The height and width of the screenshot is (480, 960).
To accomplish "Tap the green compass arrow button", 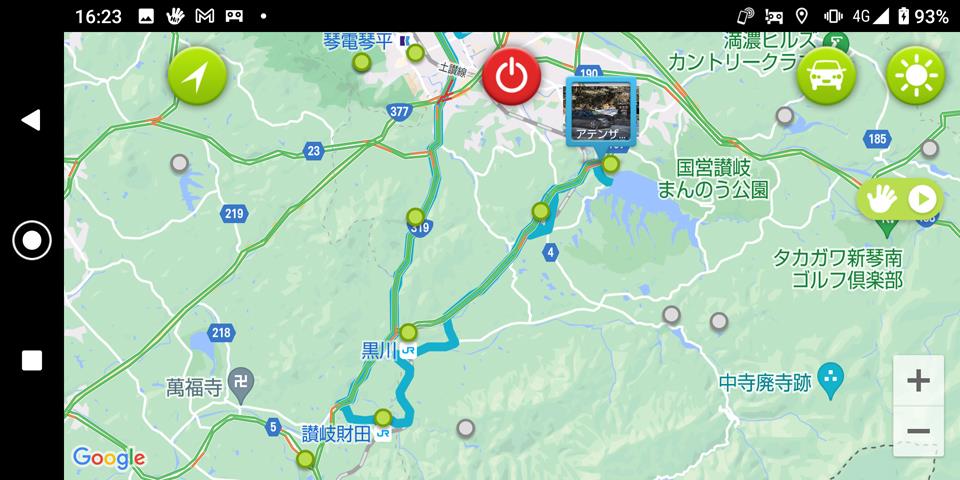I will [198, 76].
